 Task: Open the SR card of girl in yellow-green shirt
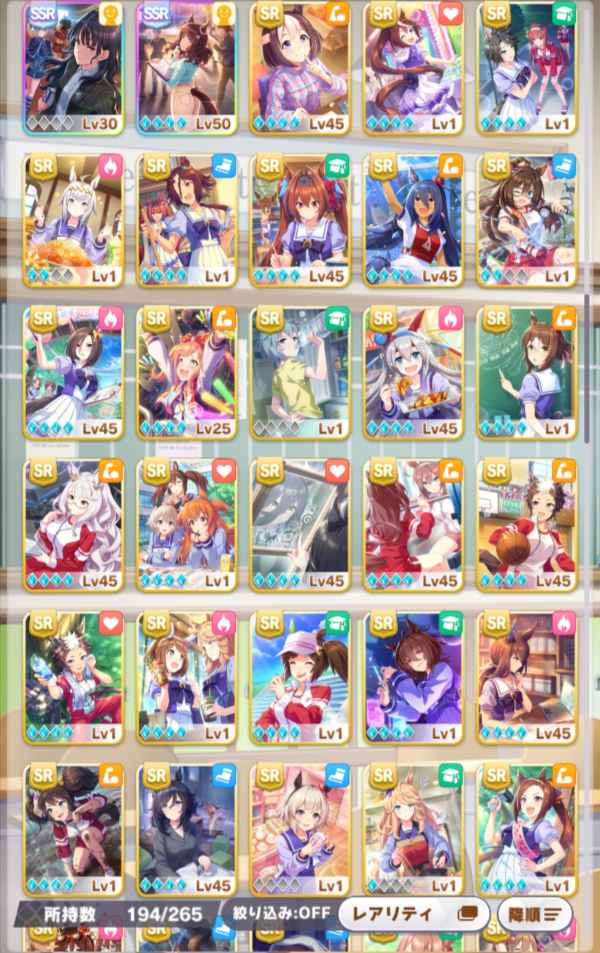pos(299,372)
